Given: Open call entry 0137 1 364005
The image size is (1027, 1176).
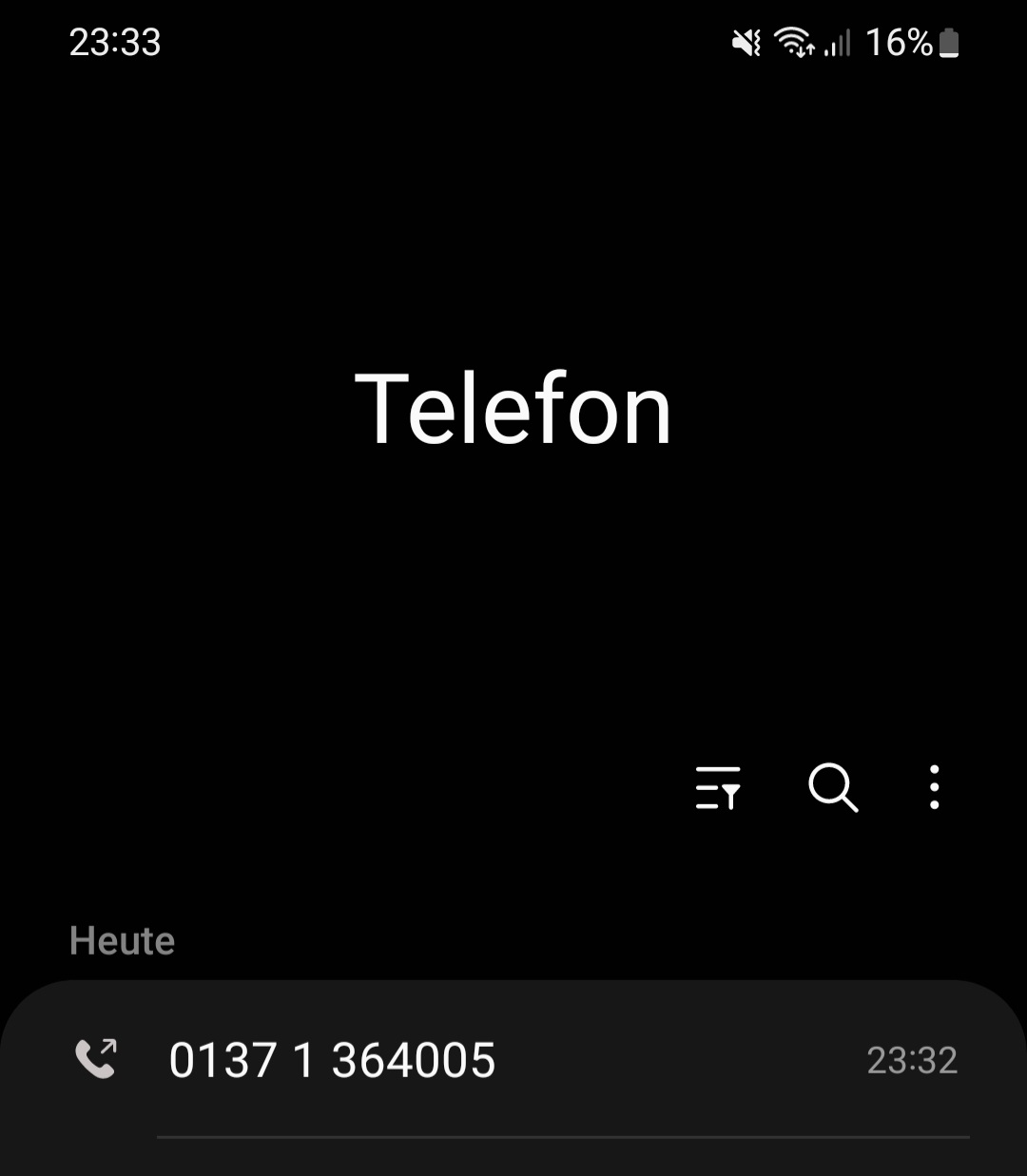Looking at the screenshot, I should coord(513,1059).
